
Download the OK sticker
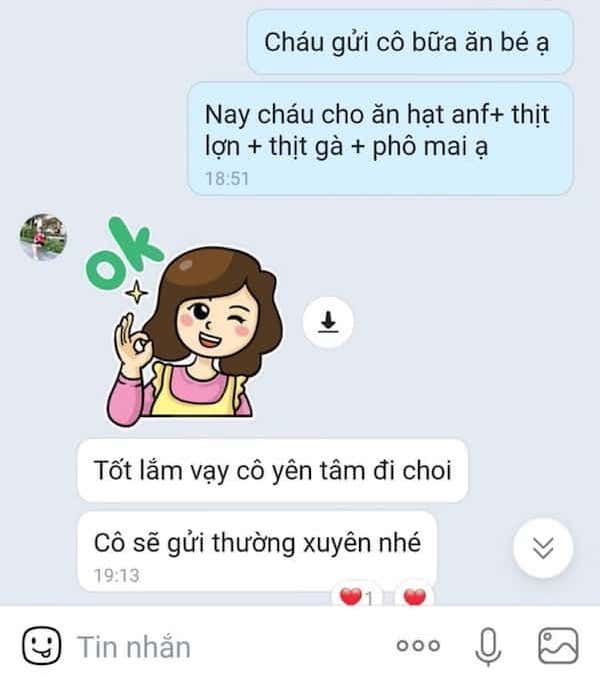(328, 320)
